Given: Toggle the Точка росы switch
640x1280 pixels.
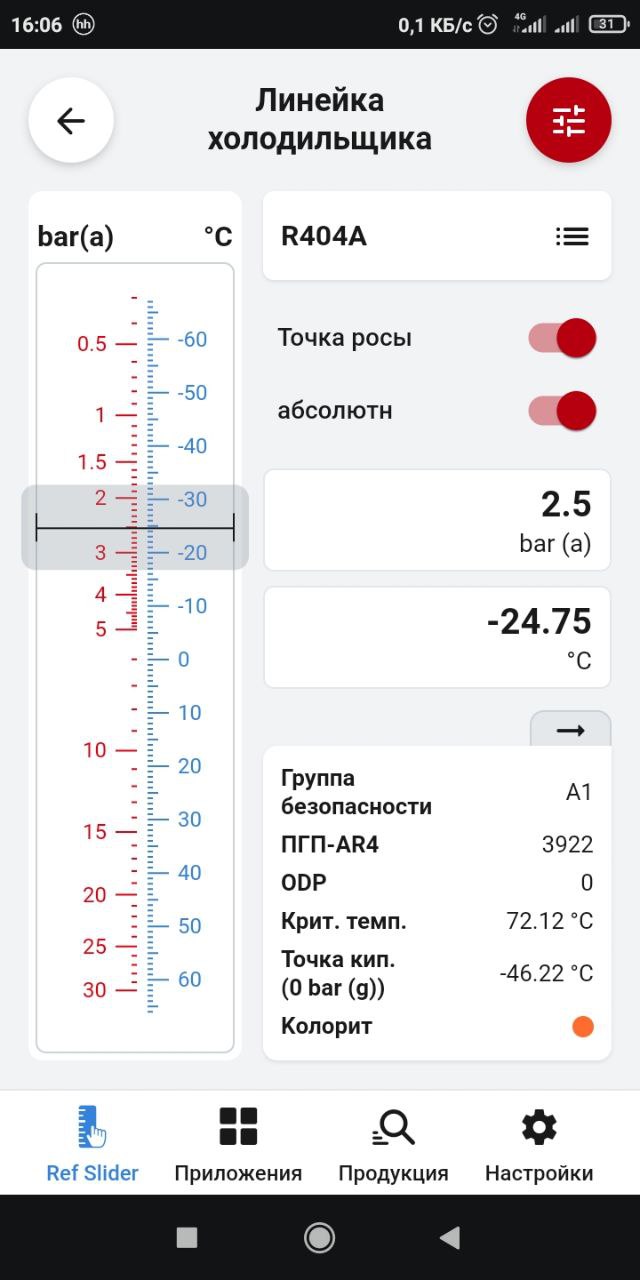Looking at the screenshot, I should [x=563, y=338].
